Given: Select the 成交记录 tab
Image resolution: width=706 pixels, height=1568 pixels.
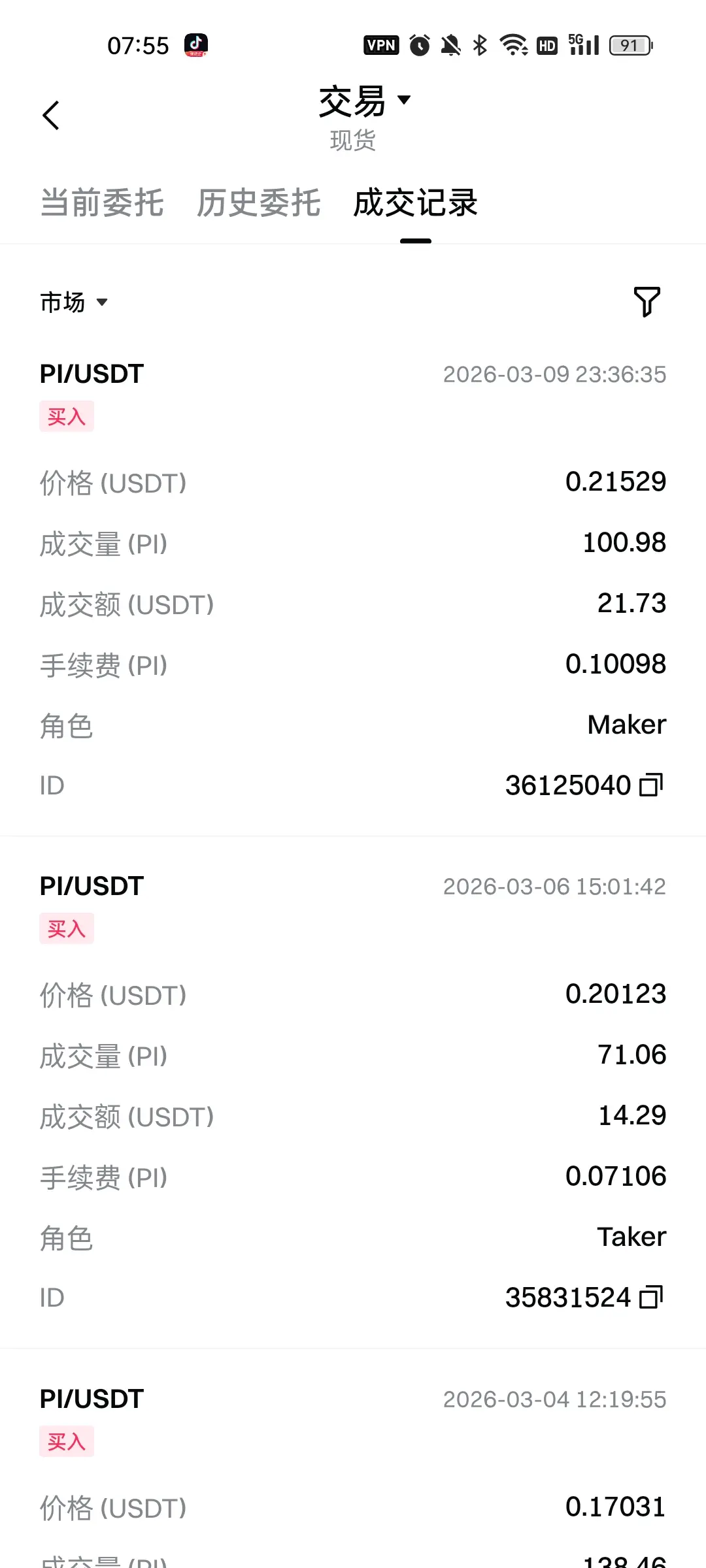Looking at the screenshot, I should (416, 203).
